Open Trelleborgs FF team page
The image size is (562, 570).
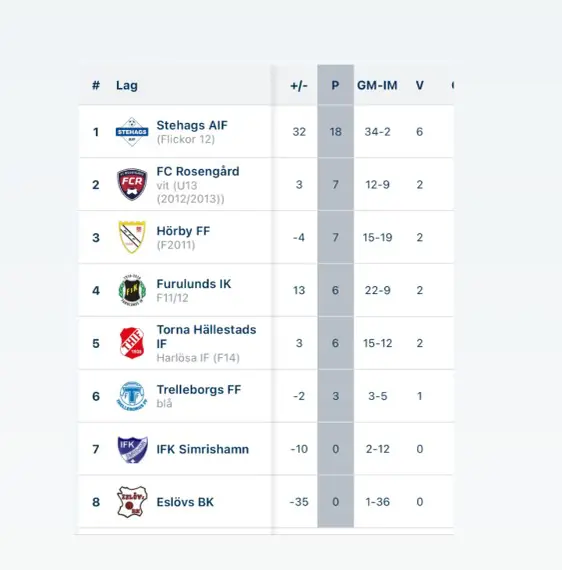pyautogui.click(x=199, y=390)
